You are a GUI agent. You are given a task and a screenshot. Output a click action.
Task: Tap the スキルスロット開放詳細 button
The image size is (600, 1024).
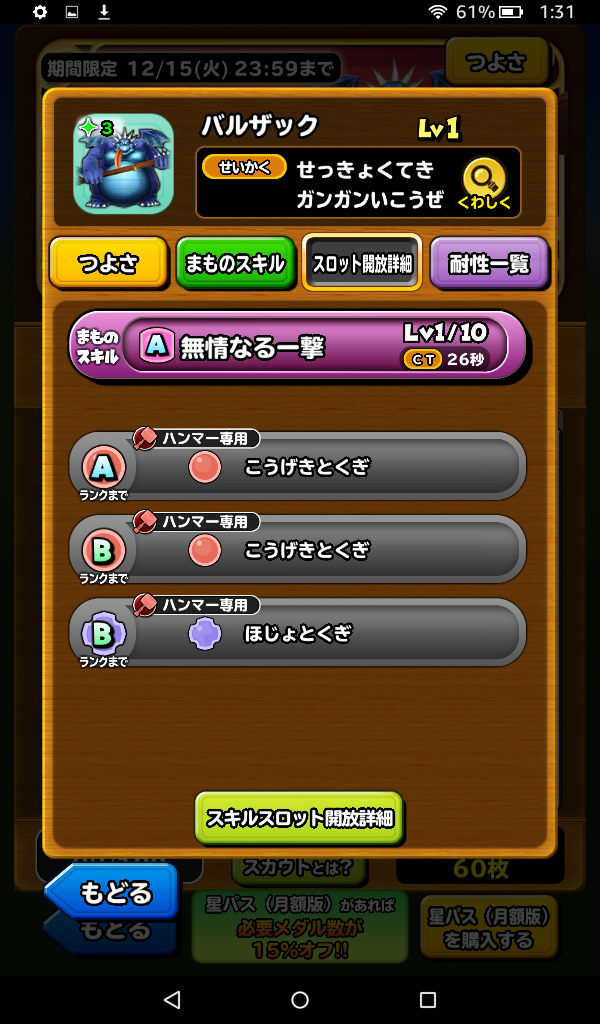[299, 818]
